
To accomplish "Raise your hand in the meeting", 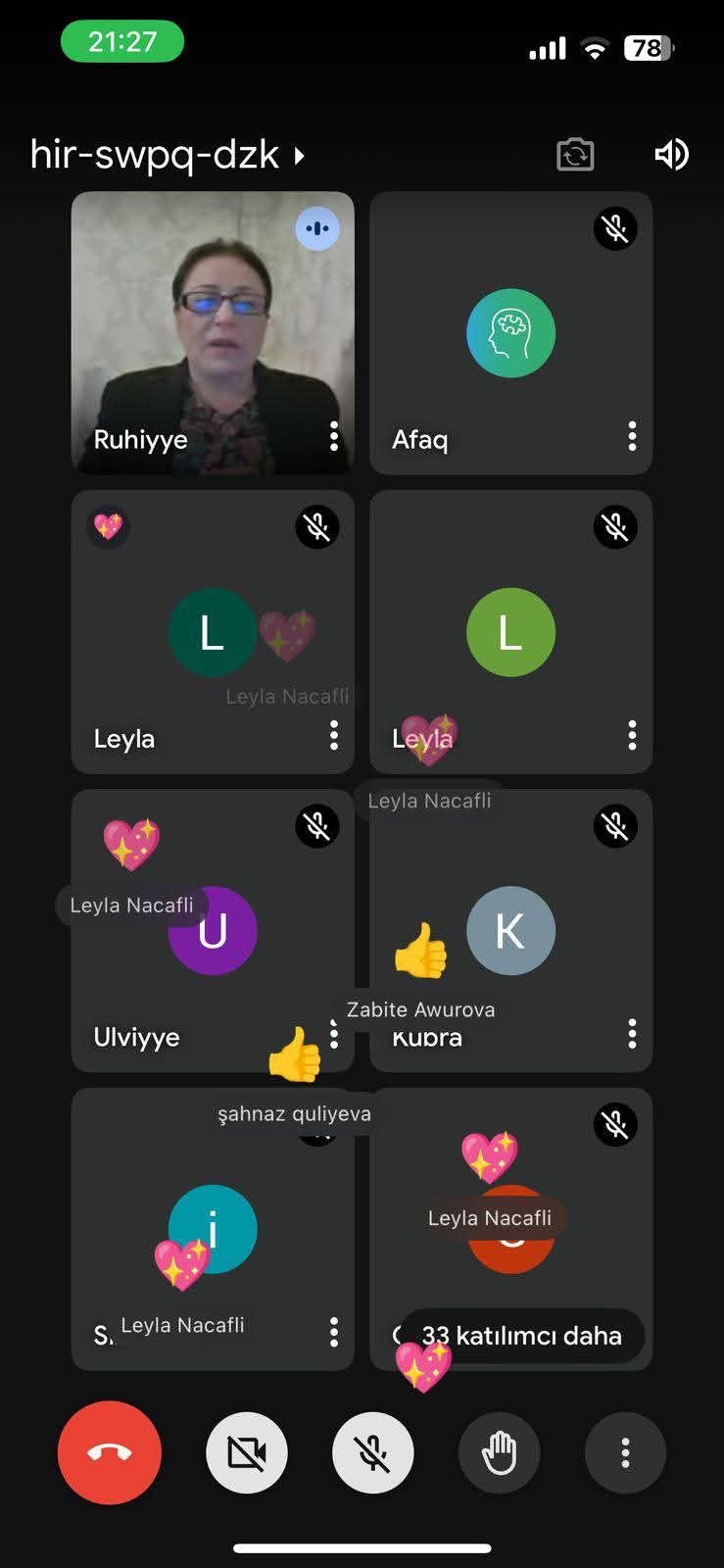I will pyautogui.click(x=500, y=1452).
